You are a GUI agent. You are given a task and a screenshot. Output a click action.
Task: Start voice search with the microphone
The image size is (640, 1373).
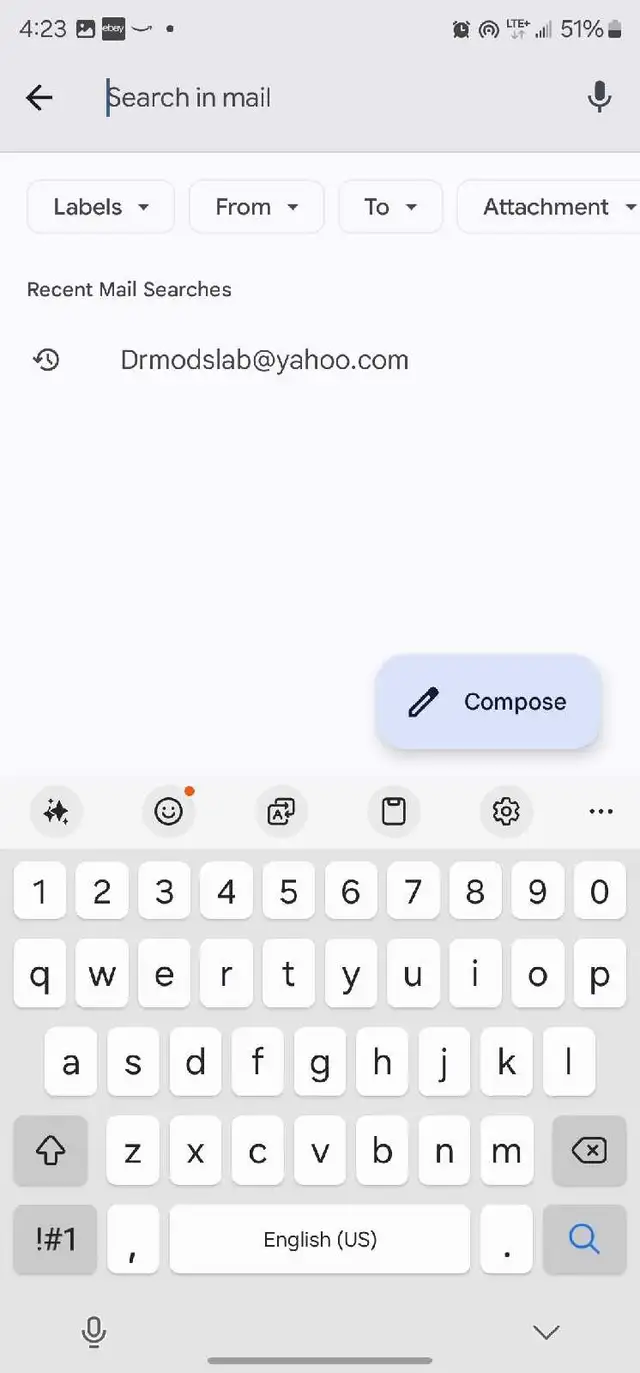599,97
